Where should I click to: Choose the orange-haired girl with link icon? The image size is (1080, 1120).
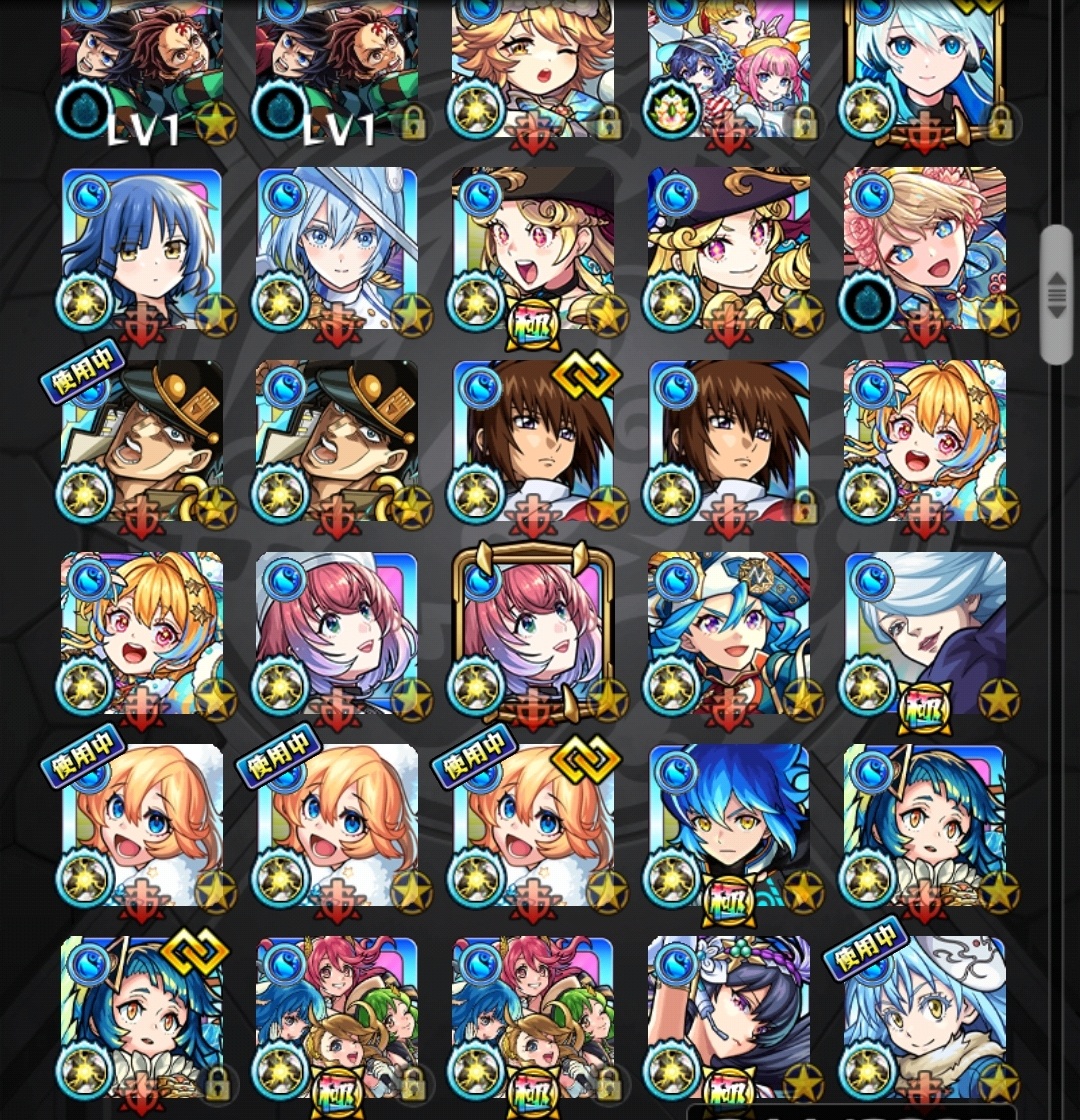tap(532, 827)
